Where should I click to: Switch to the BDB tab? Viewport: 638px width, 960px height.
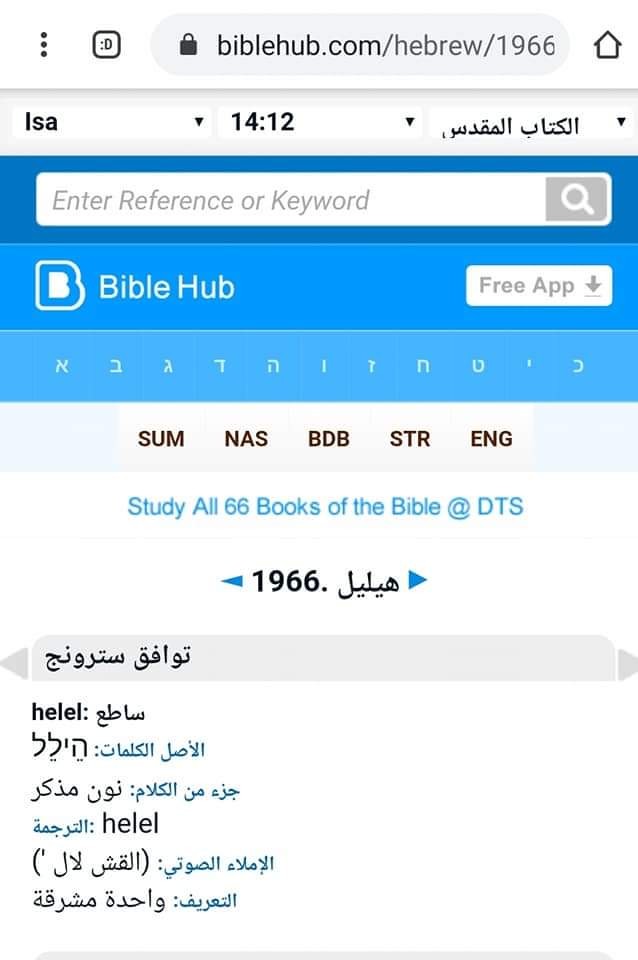(328, 438)
